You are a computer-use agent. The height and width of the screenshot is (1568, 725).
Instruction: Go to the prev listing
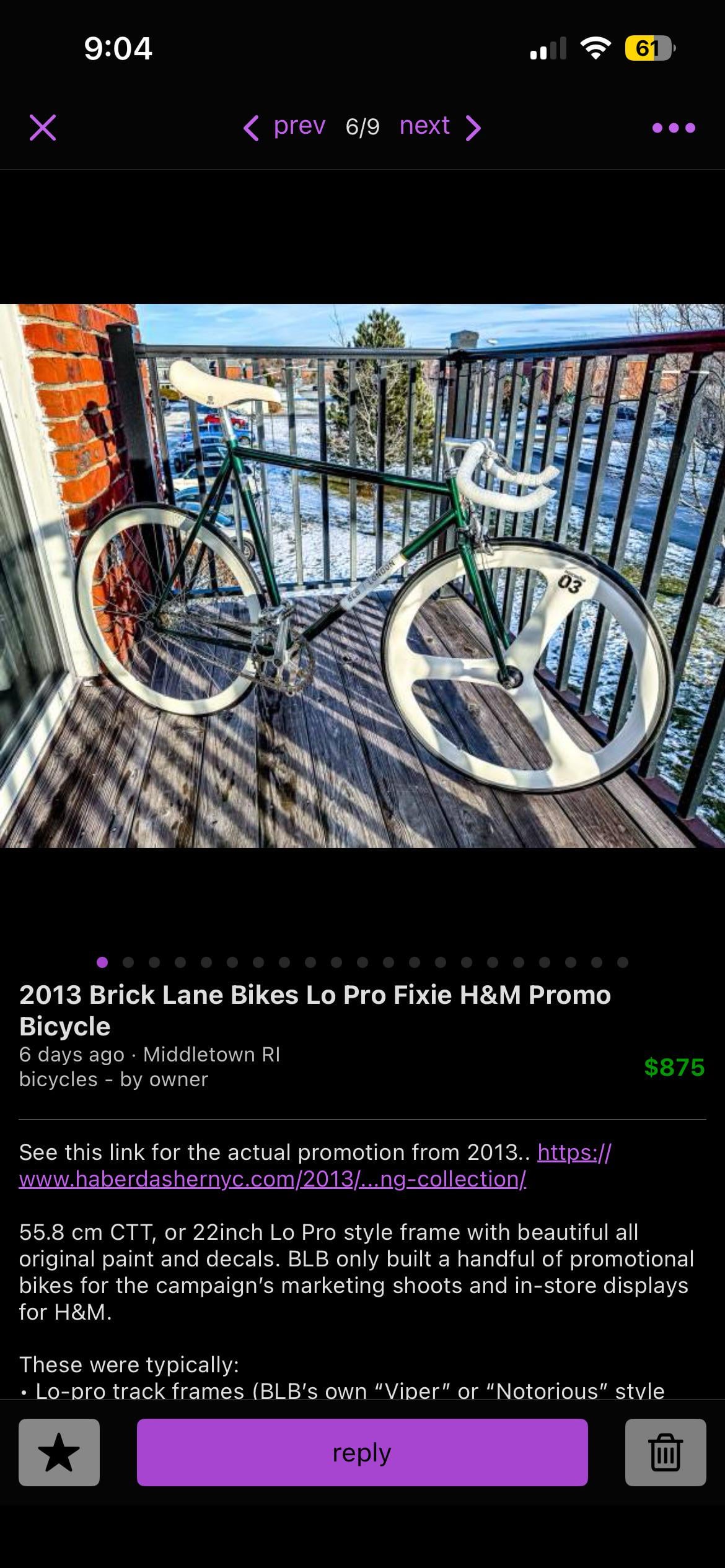point(286,126)
